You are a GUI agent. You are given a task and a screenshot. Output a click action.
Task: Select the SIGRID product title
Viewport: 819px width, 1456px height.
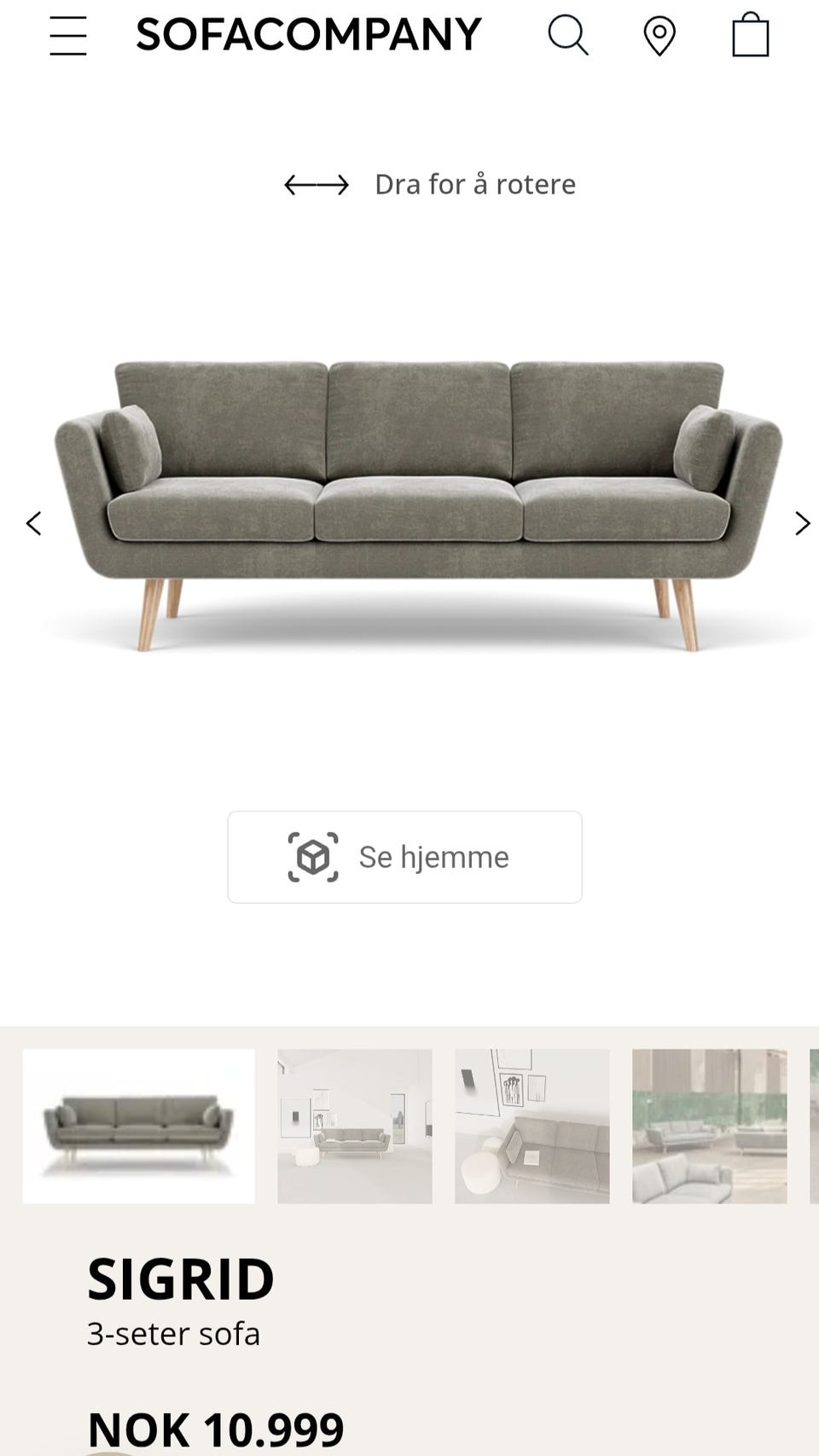(x=180, y=1278)
